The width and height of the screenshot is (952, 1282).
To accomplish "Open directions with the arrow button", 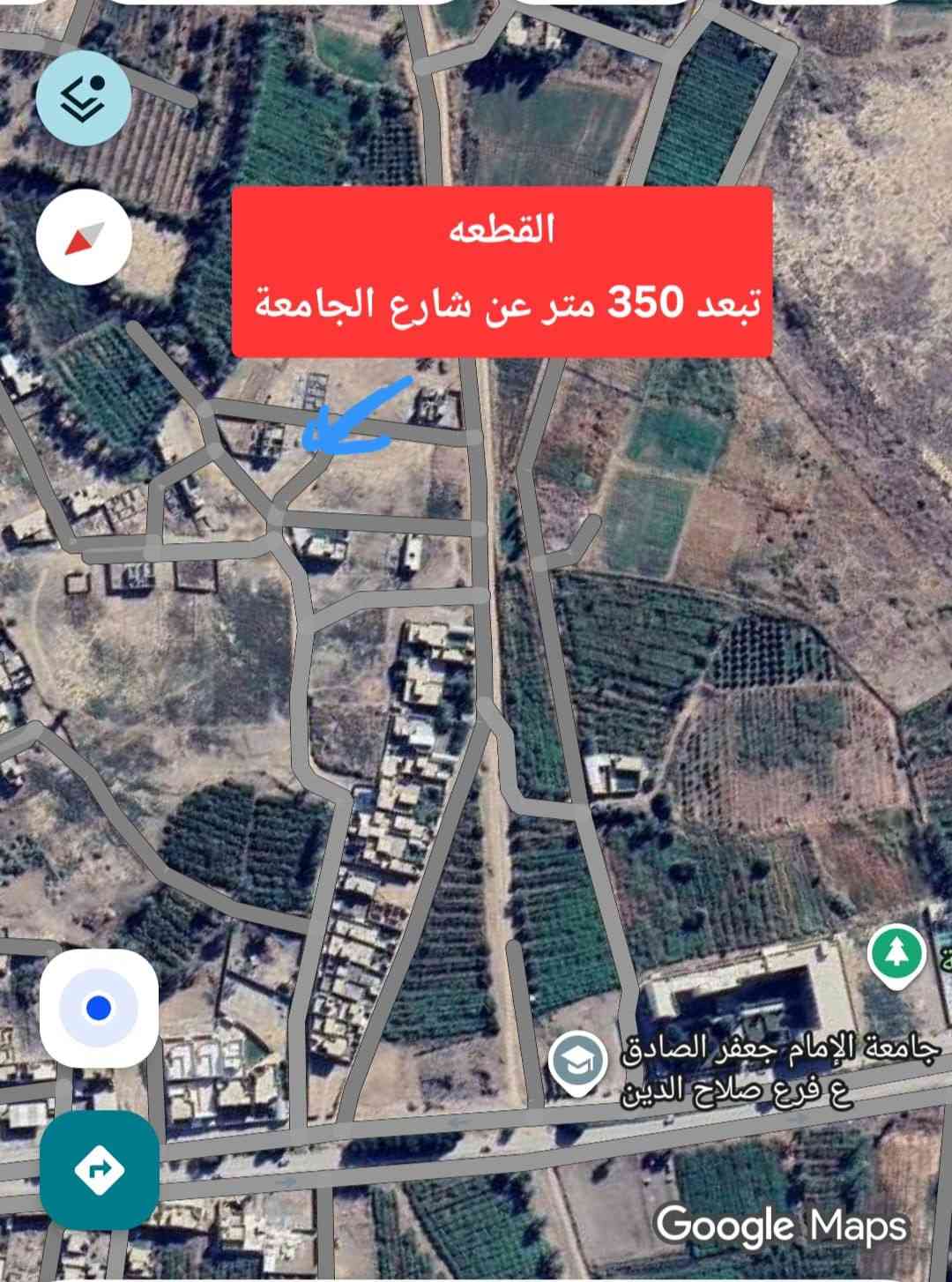I will coord(99,1169).
